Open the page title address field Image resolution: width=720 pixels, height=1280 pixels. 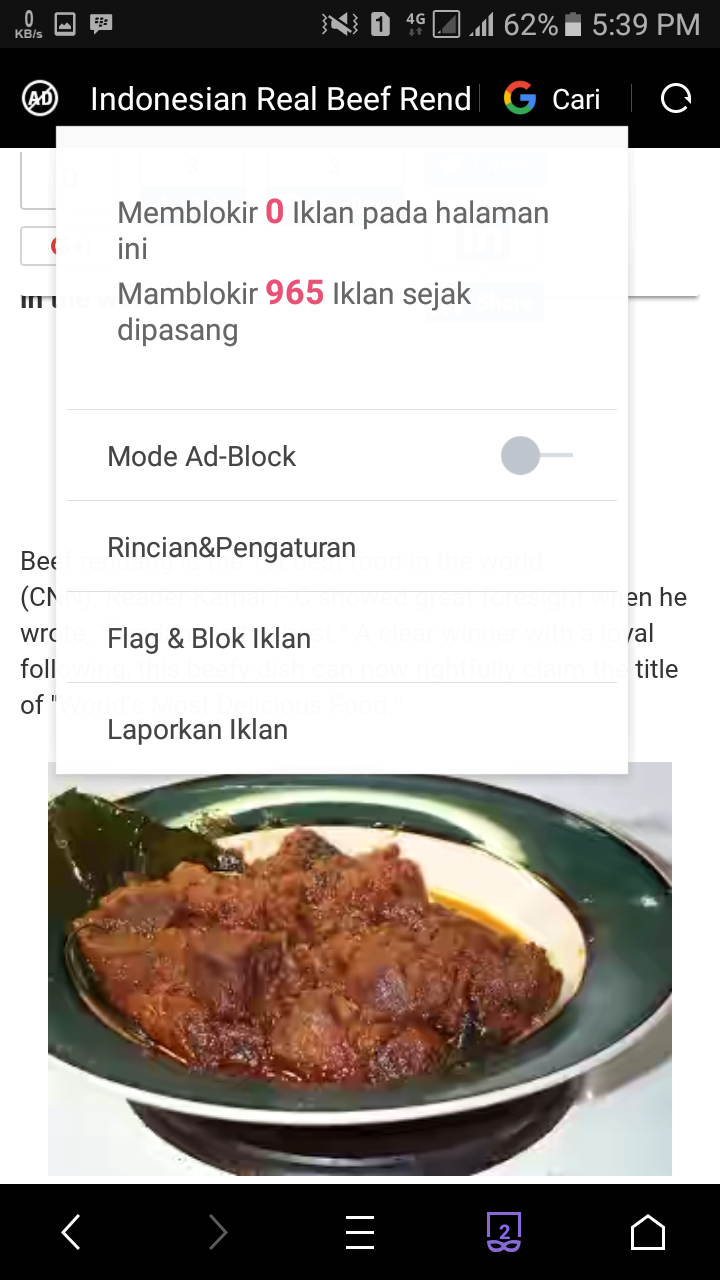[280, 99]
